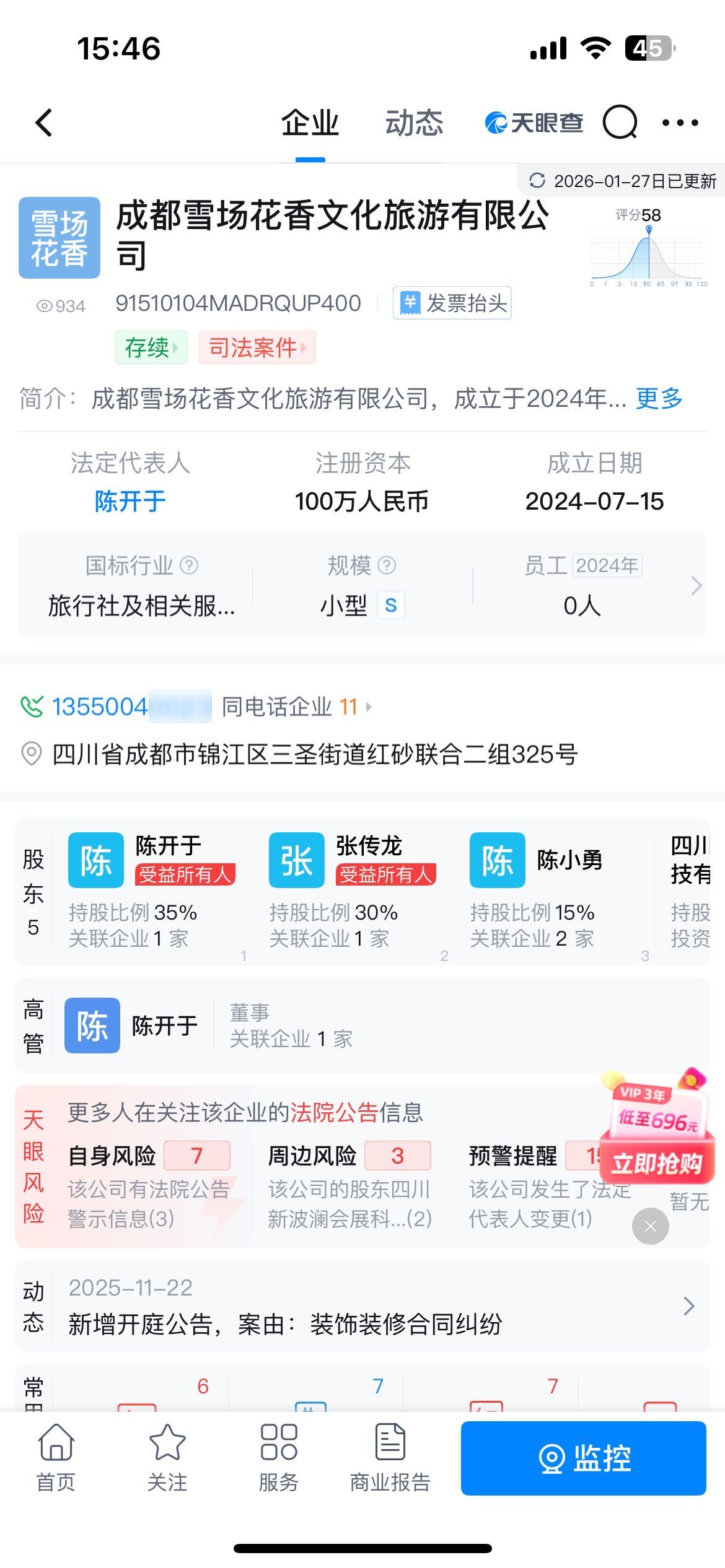The image size is (725, 1568).
Task: Expand company intro with 更多
Action: click(659, 398)
